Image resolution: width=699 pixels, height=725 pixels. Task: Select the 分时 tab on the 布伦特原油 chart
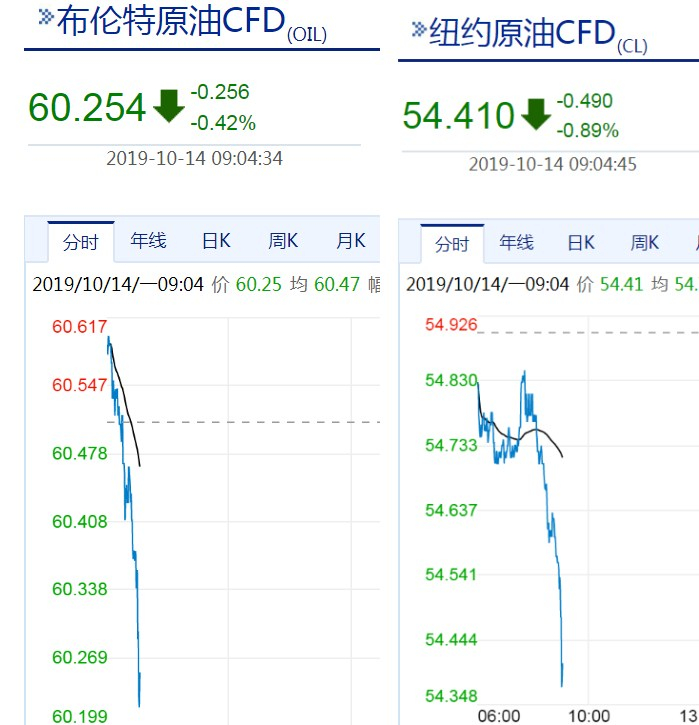[81, 242]
